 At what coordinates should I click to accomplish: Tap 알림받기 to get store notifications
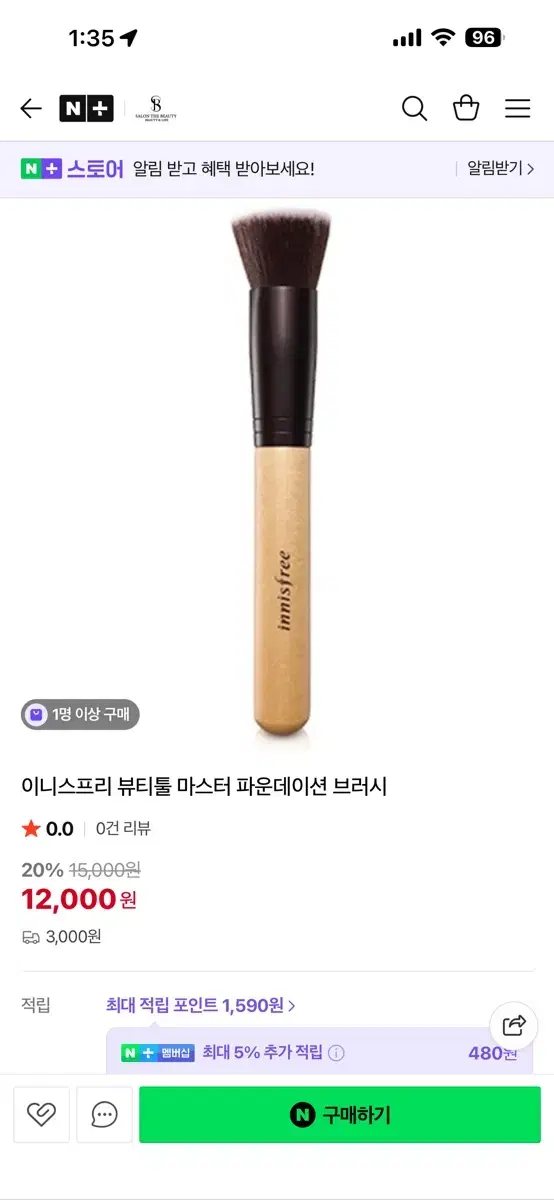point(500,169)
